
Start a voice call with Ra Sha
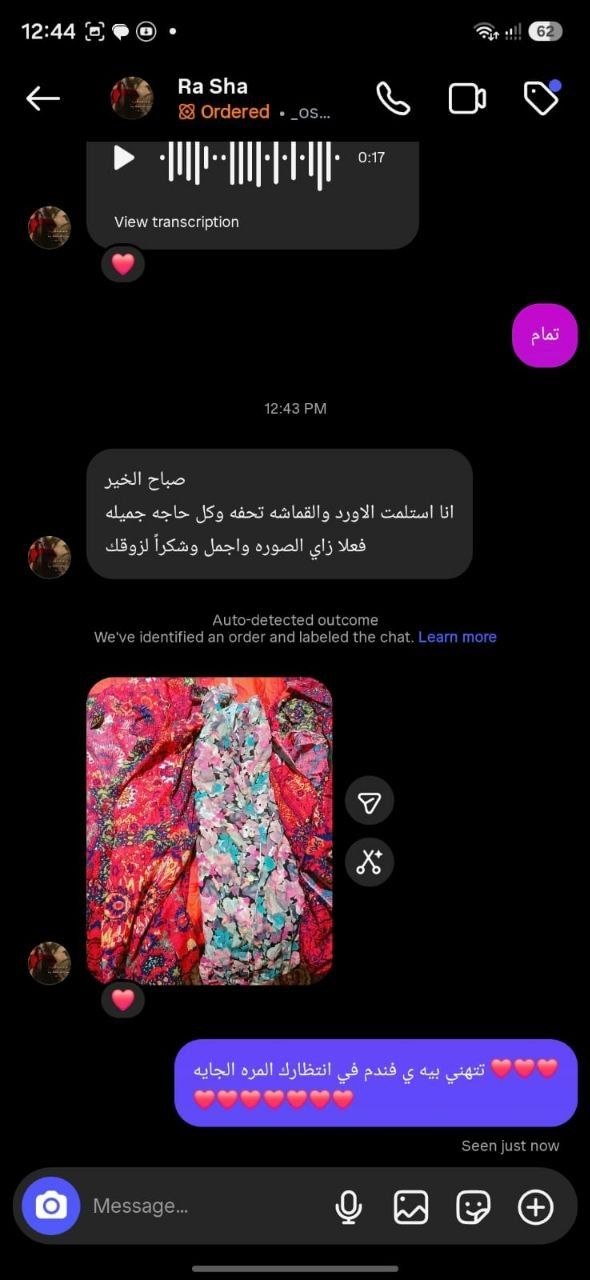393,98
